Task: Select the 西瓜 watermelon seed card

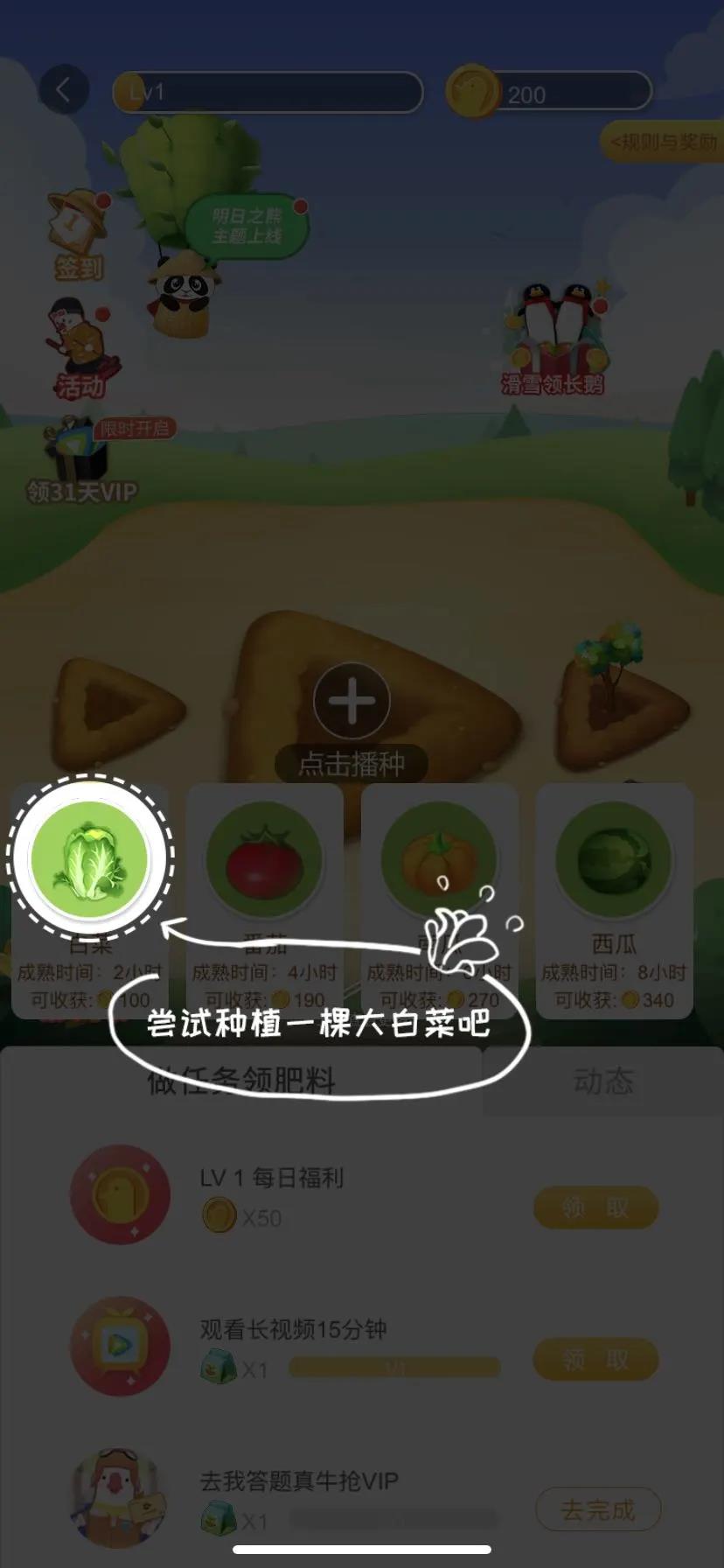Action: tap(614, 901)
